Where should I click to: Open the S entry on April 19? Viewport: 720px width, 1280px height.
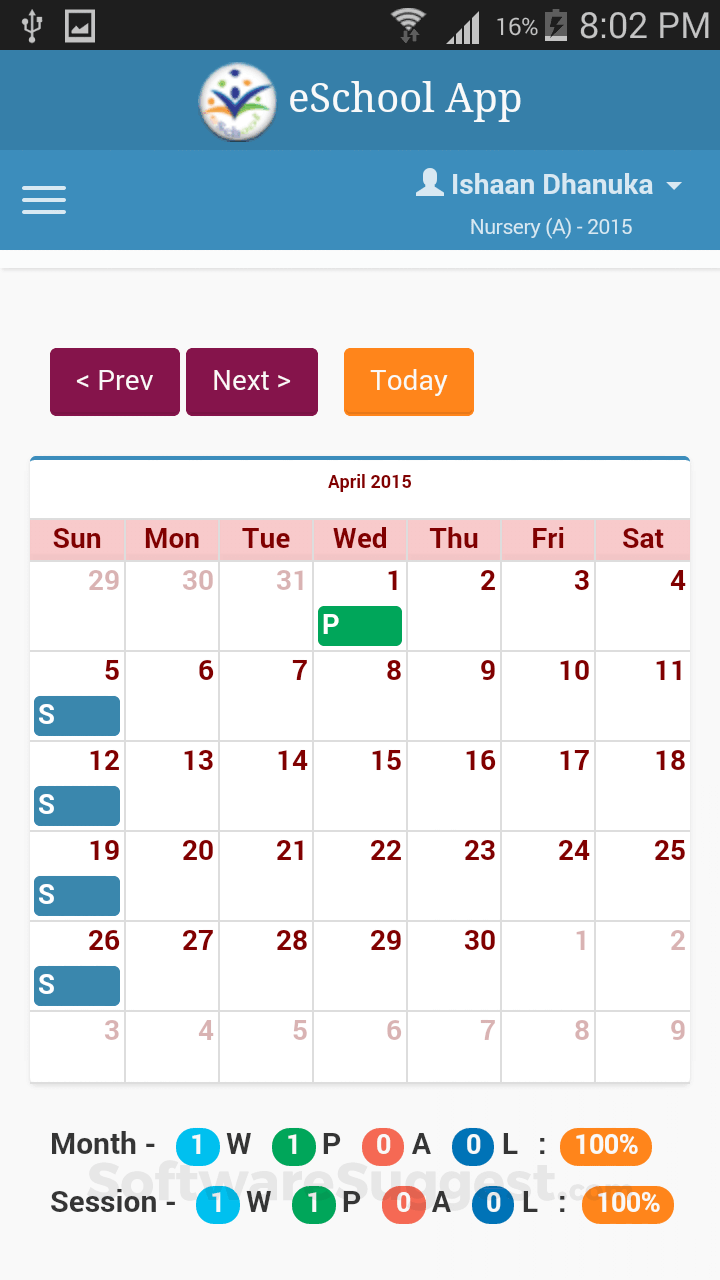[x=77, y=896]
